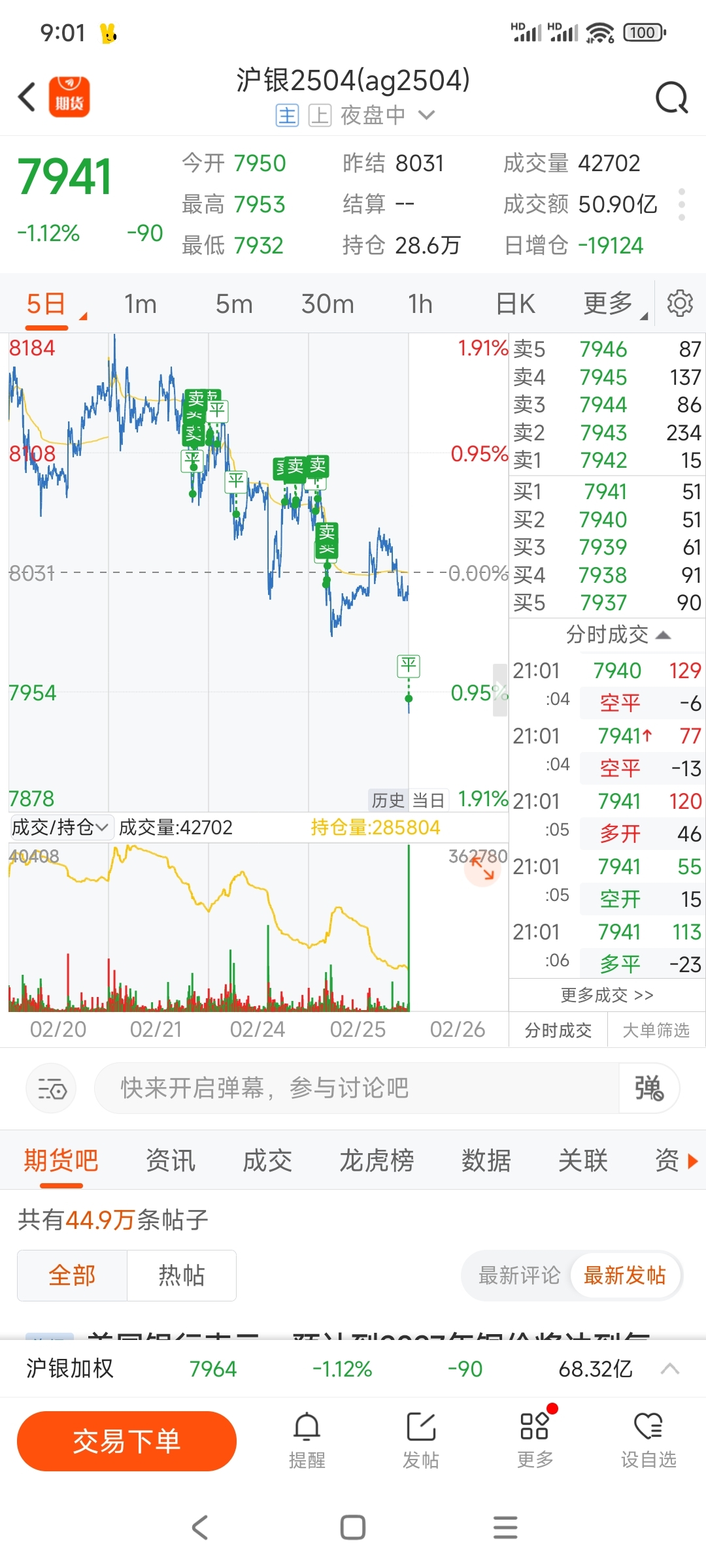Viewport: 706px width, 1568px height.
Task: Open the 提醒 bell alert
Action: [307, 1440]
